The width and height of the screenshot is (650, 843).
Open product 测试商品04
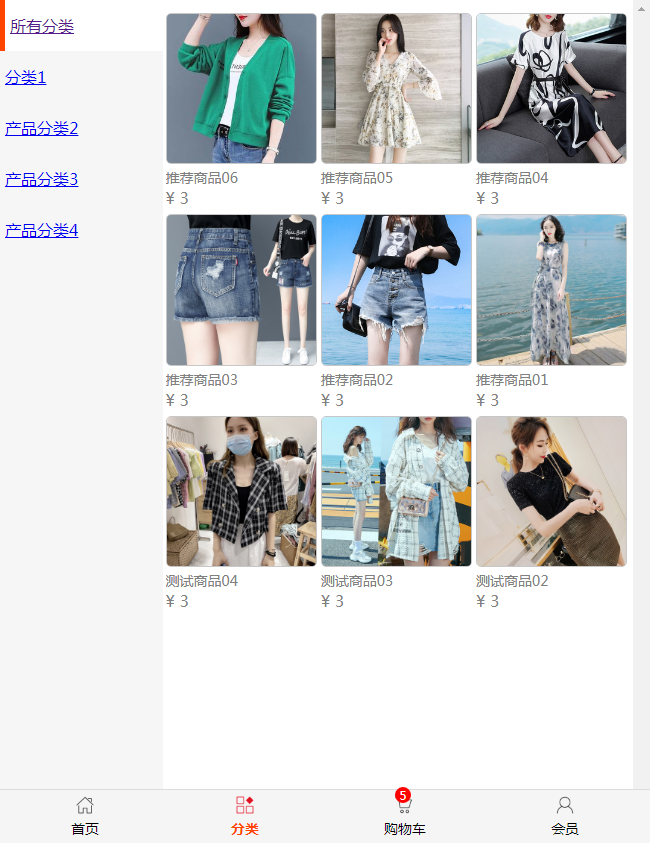coord(241,491)
